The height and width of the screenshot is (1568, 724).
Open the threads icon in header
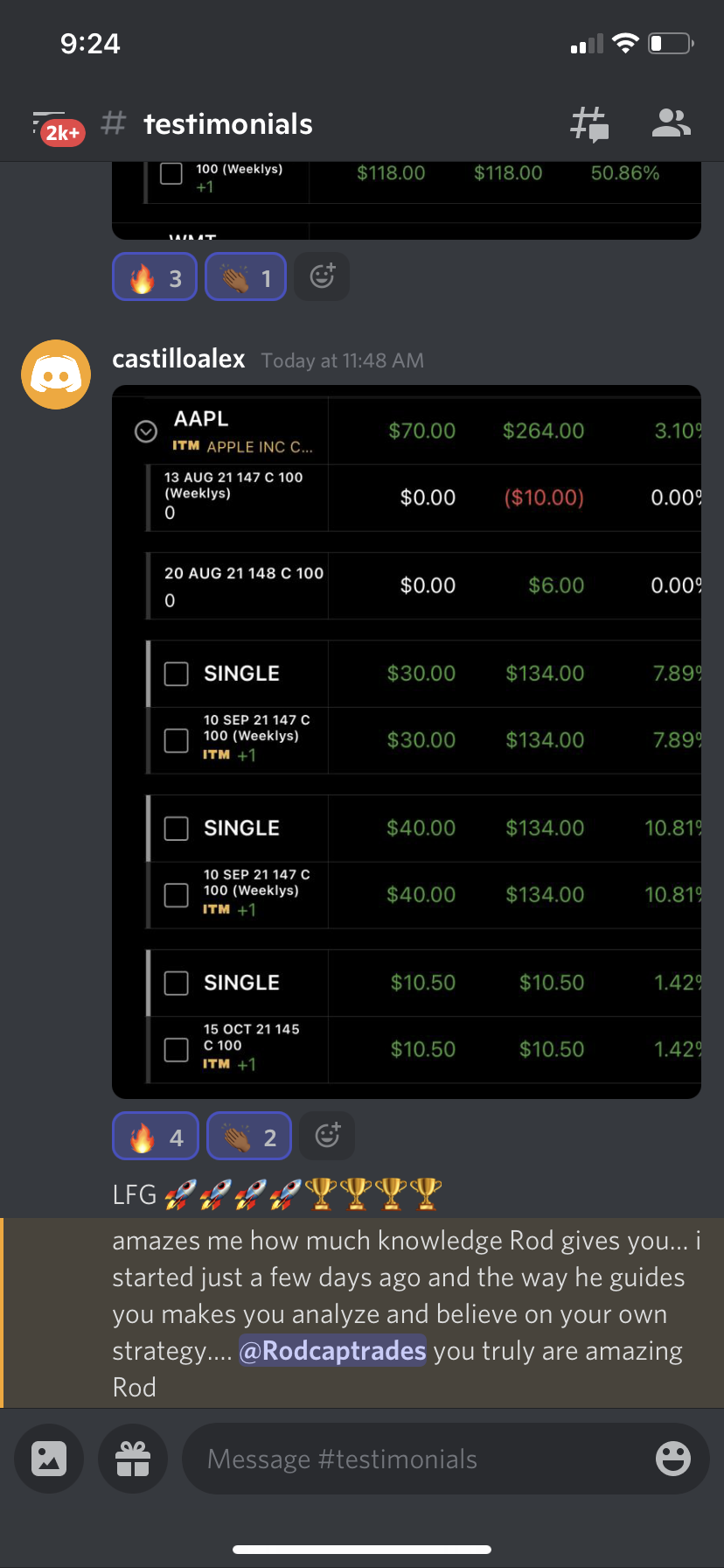pyautogui.click(x=588, y=124)
